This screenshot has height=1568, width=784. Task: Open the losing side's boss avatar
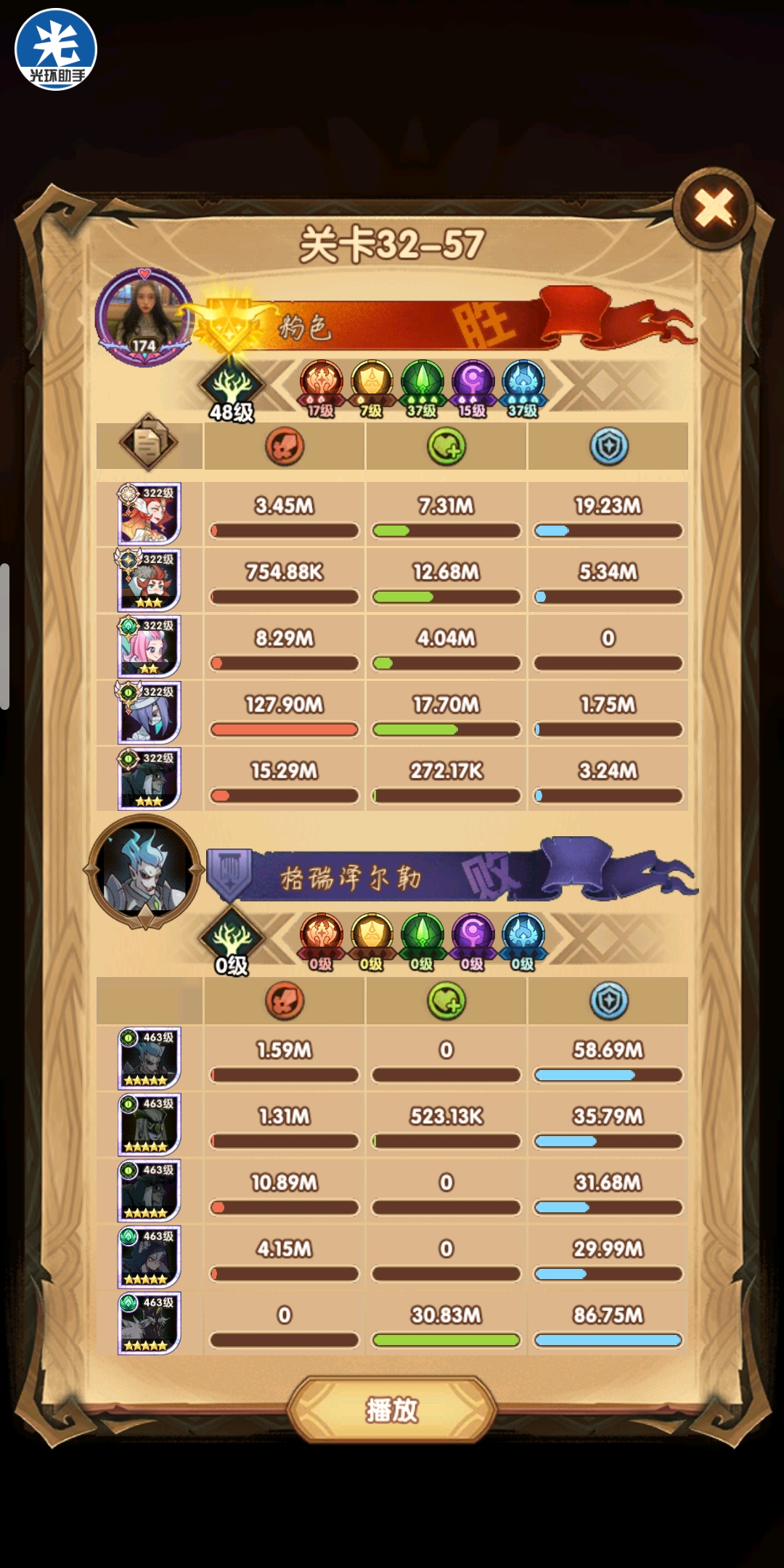click(145, 871)
